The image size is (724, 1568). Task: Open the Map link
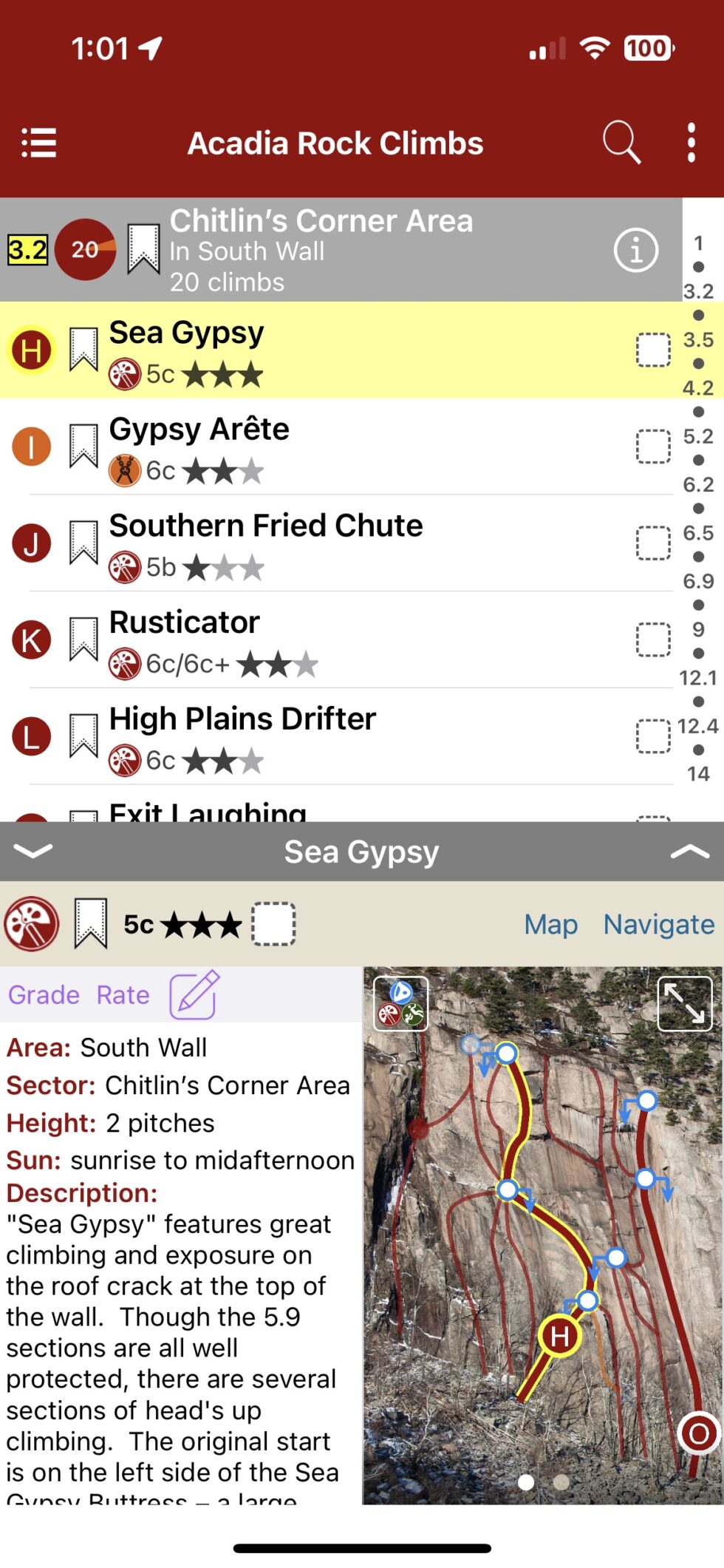click(x=551, y=924)
